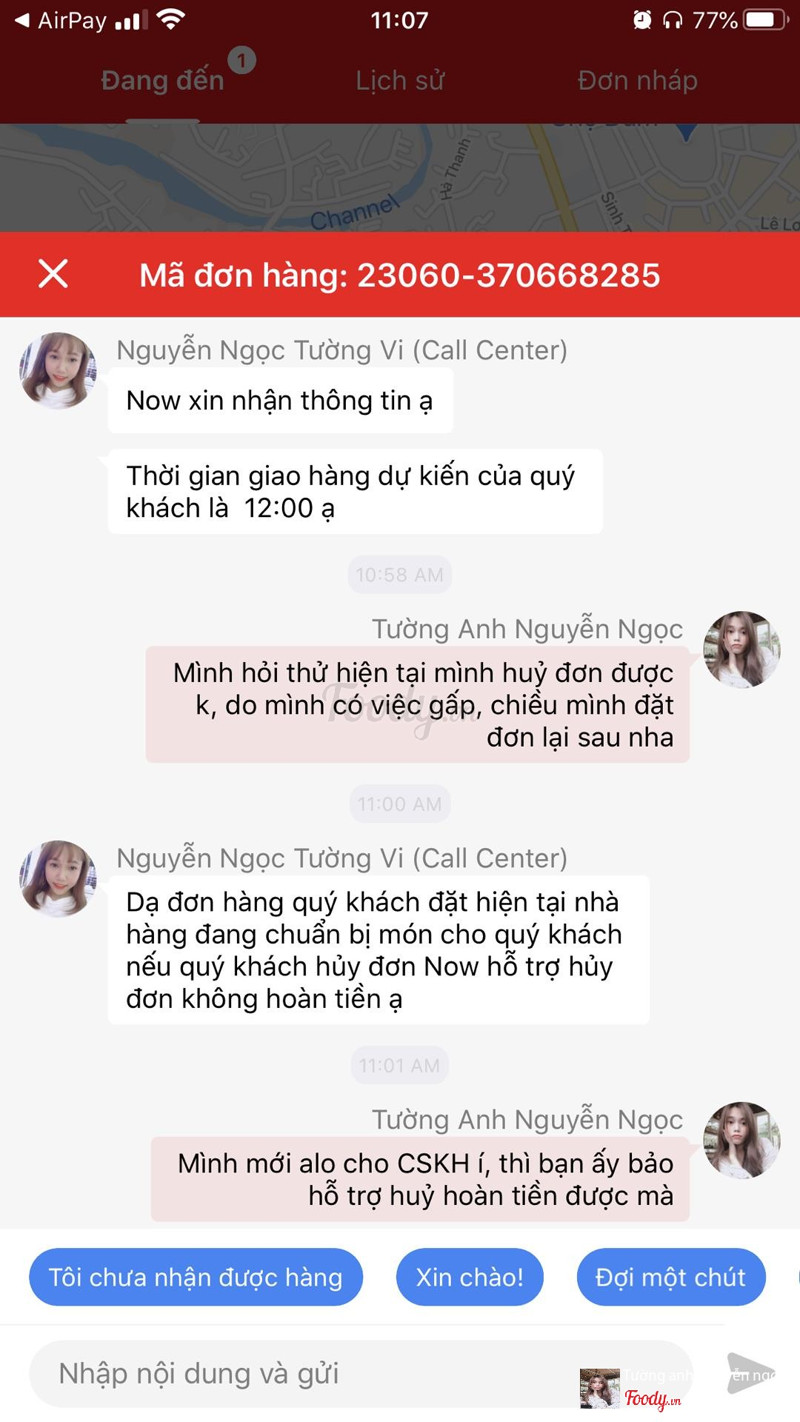Select the Đang đến tab
The image size is (800, 1422).
(163, 81)
